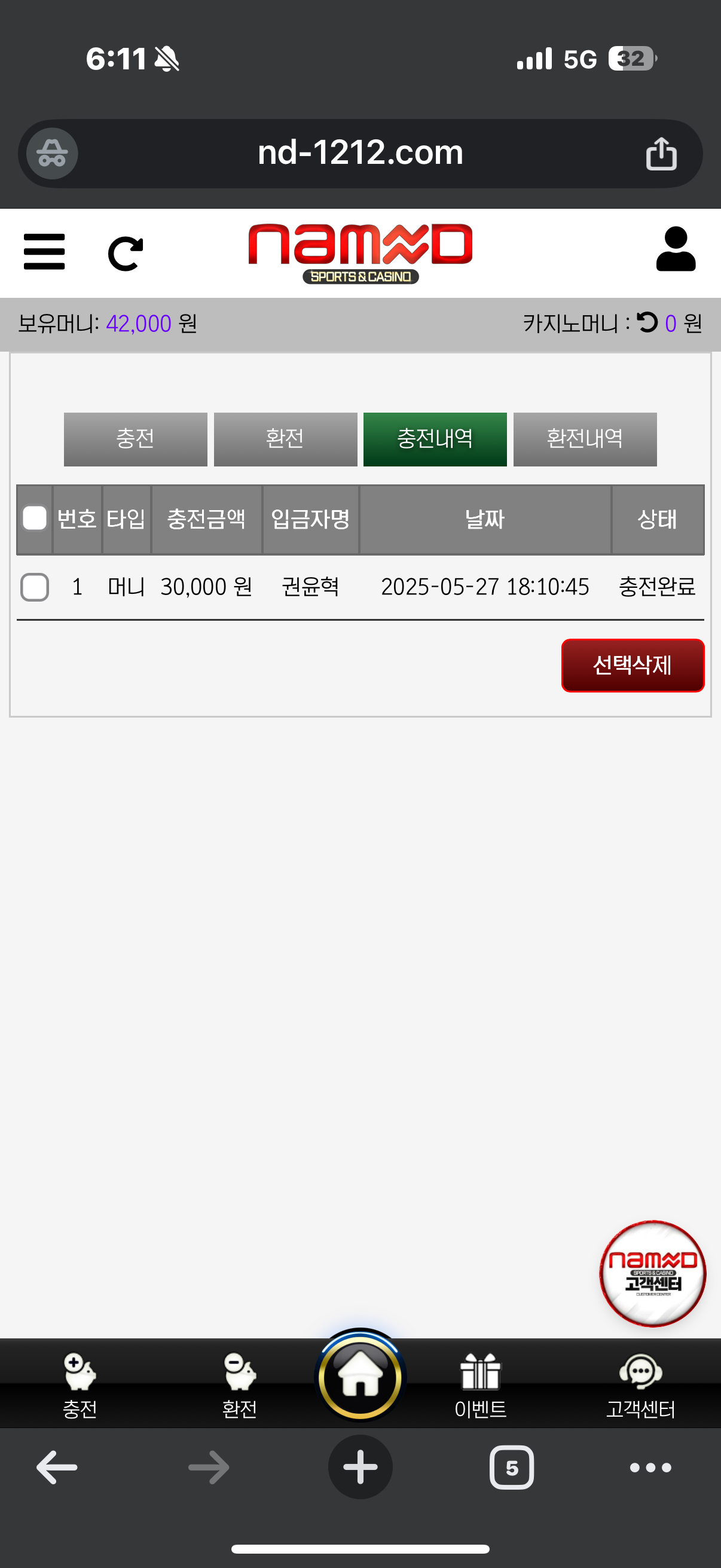Check the select-all checkbox in table header
The image size is (721, 1568).
[x=35, y=518]
